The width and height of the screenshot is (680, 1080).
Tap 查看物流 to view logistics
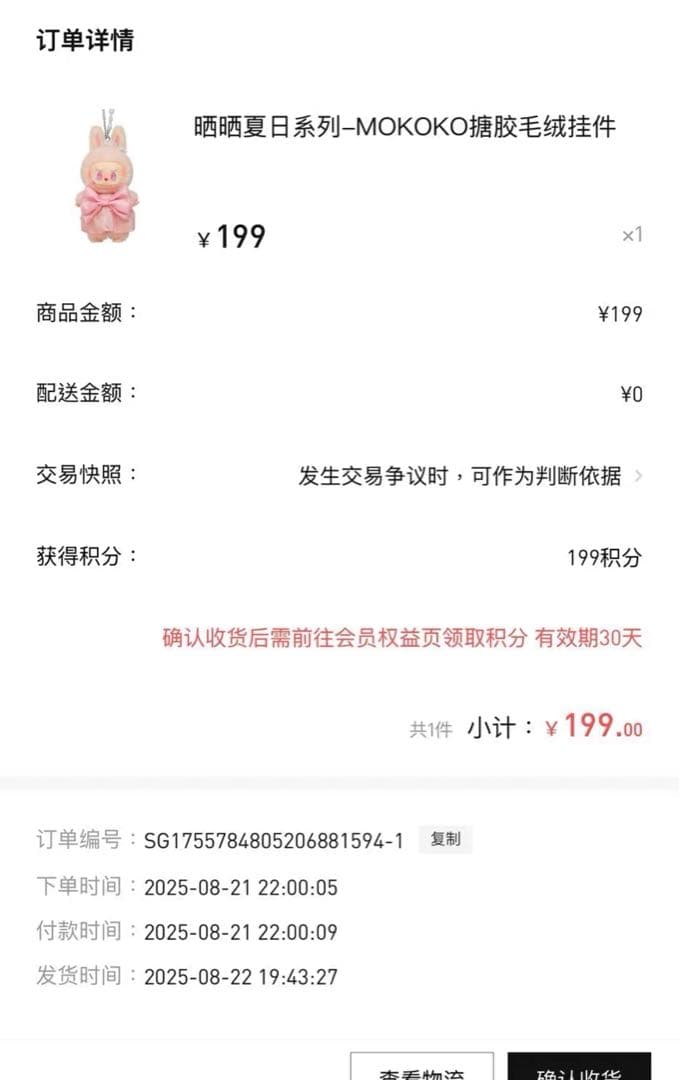[422, 1069]
